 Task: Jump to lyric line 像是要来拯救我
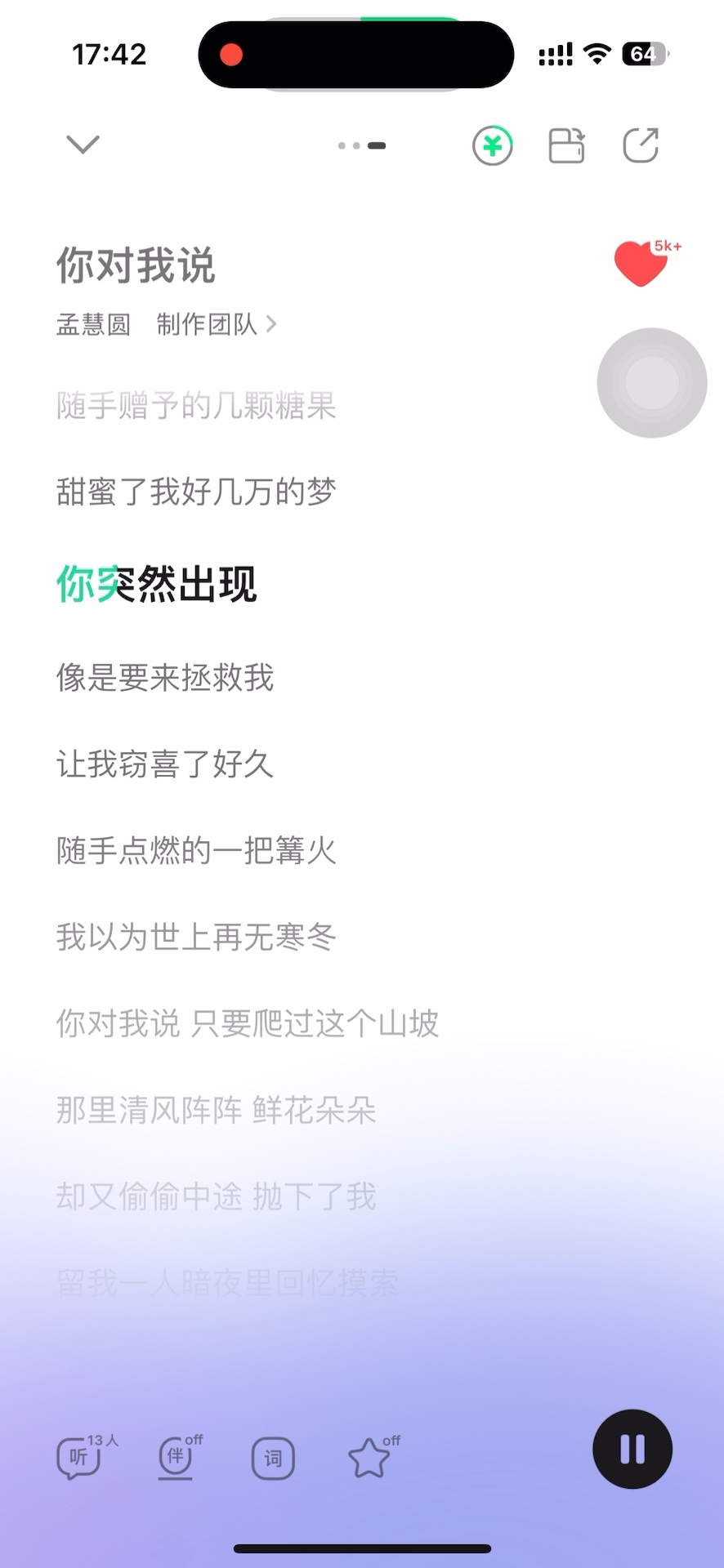[165, 678]
